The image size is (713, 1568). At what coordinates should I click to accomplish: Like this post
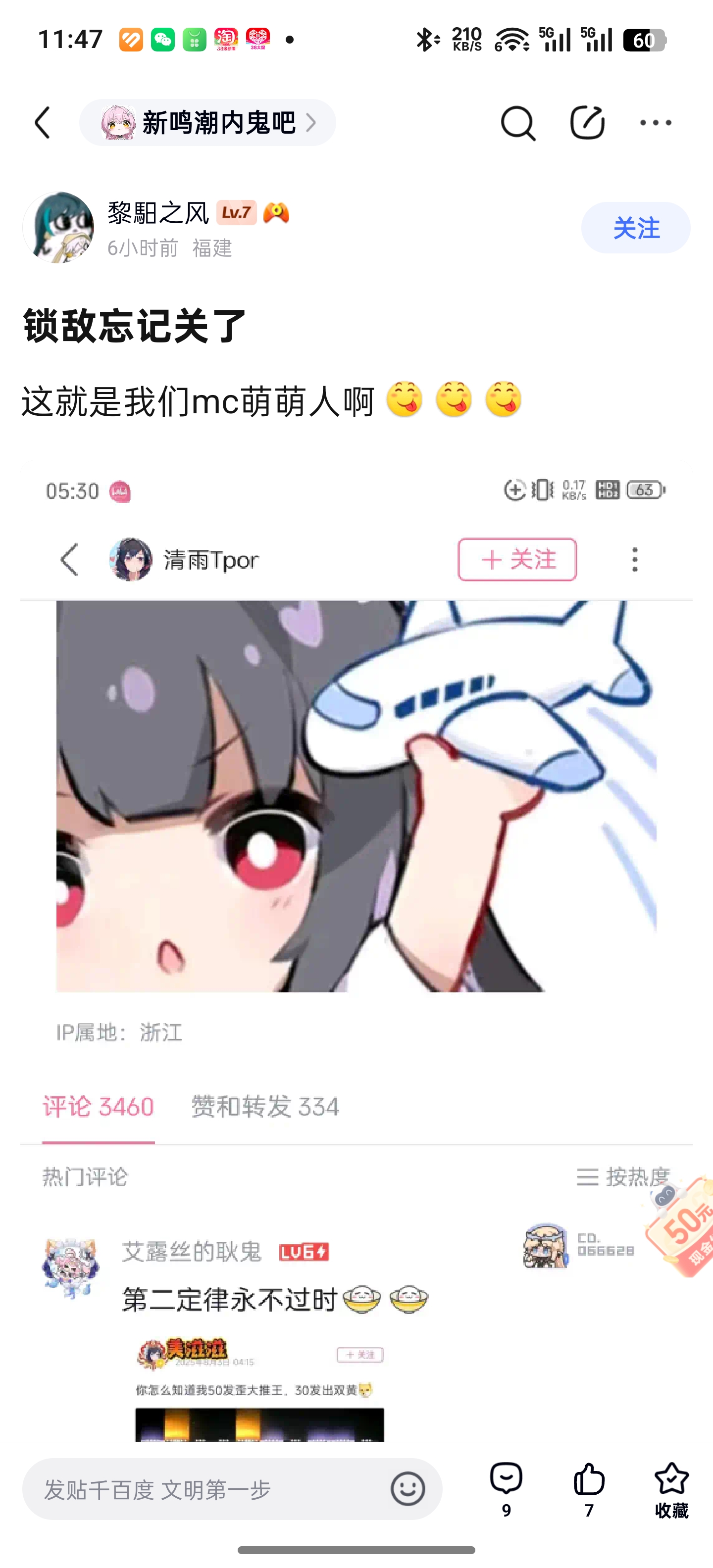tap(589, 1488)
